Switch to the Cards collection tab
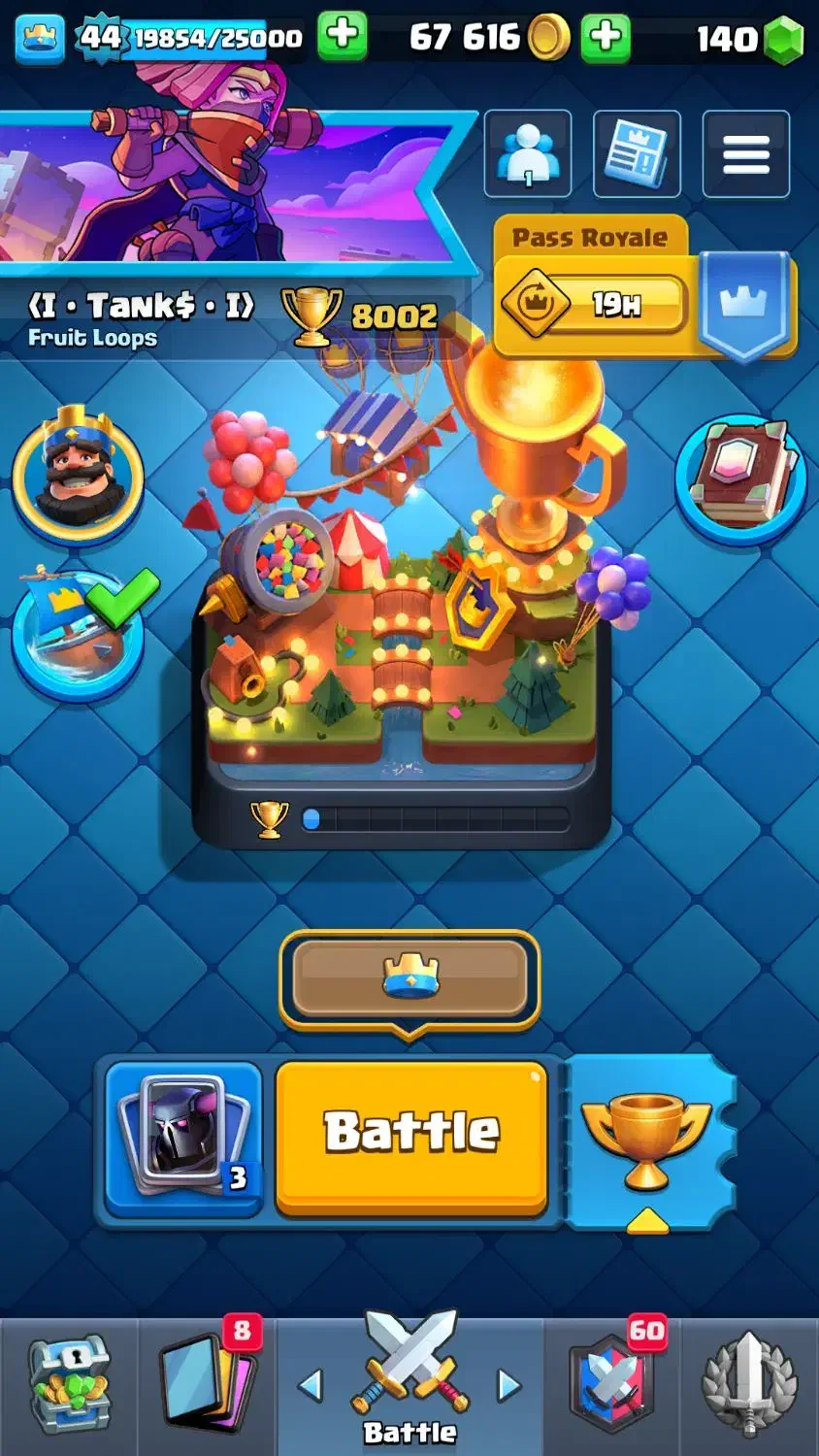The width and height of the screenshot is (819, 1456). [x=206, y=1386]
